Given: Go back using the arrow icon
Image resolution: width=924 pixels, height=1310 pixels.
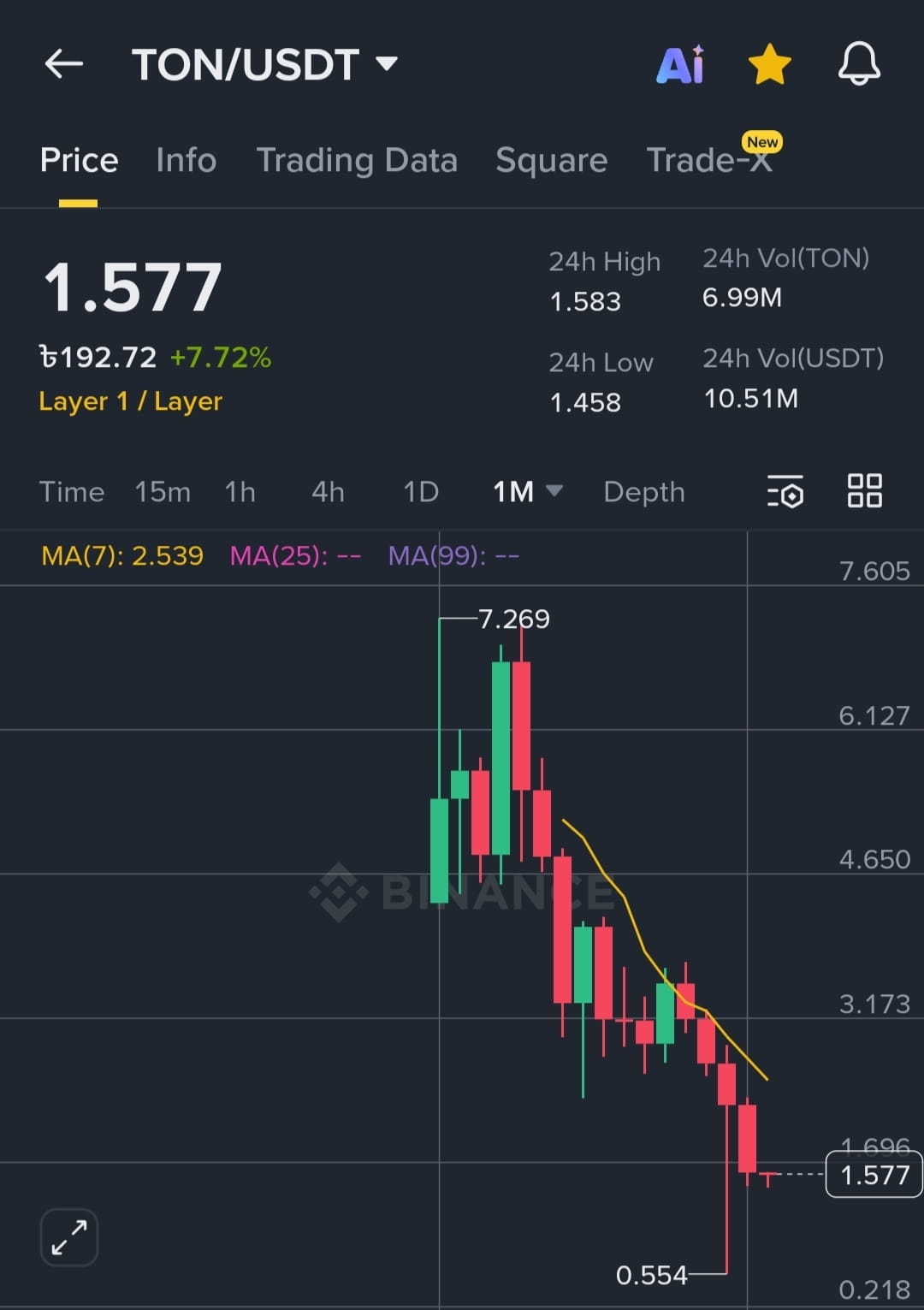Looking at the screenshot, I should click(x=64, y=64).
